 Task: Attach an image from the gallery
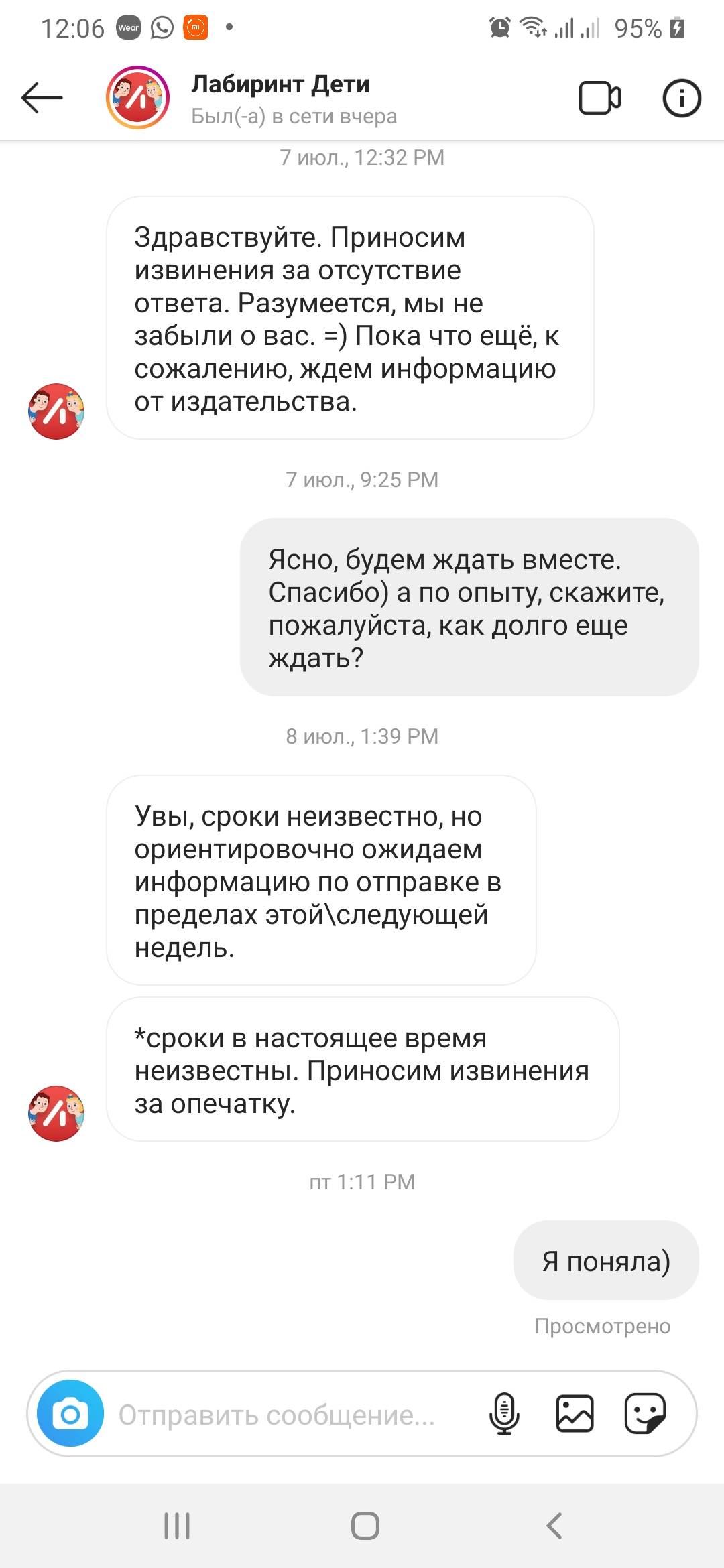tap(575, 1413)
